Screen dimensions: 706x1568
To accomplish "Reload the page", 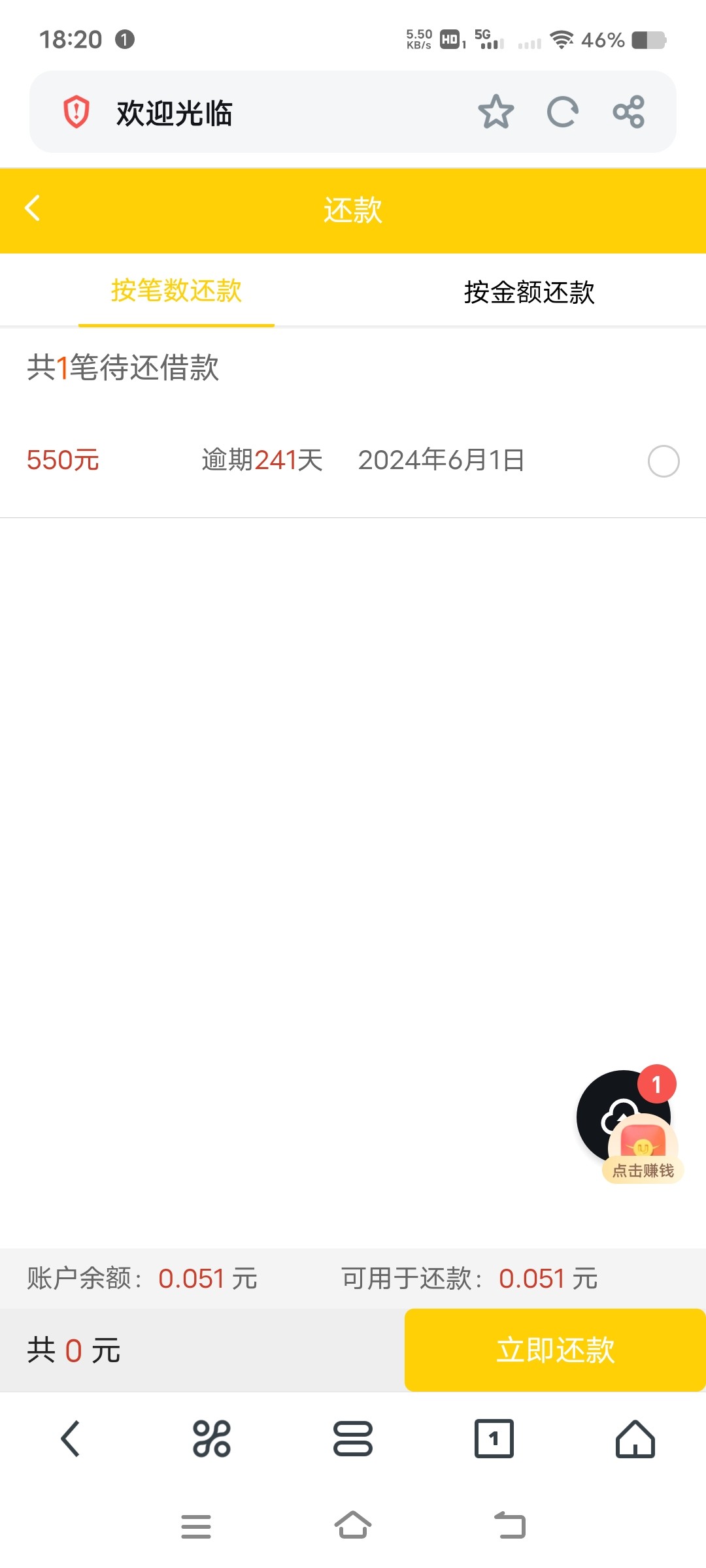I will pyautogui.click(x=562, y=112).
